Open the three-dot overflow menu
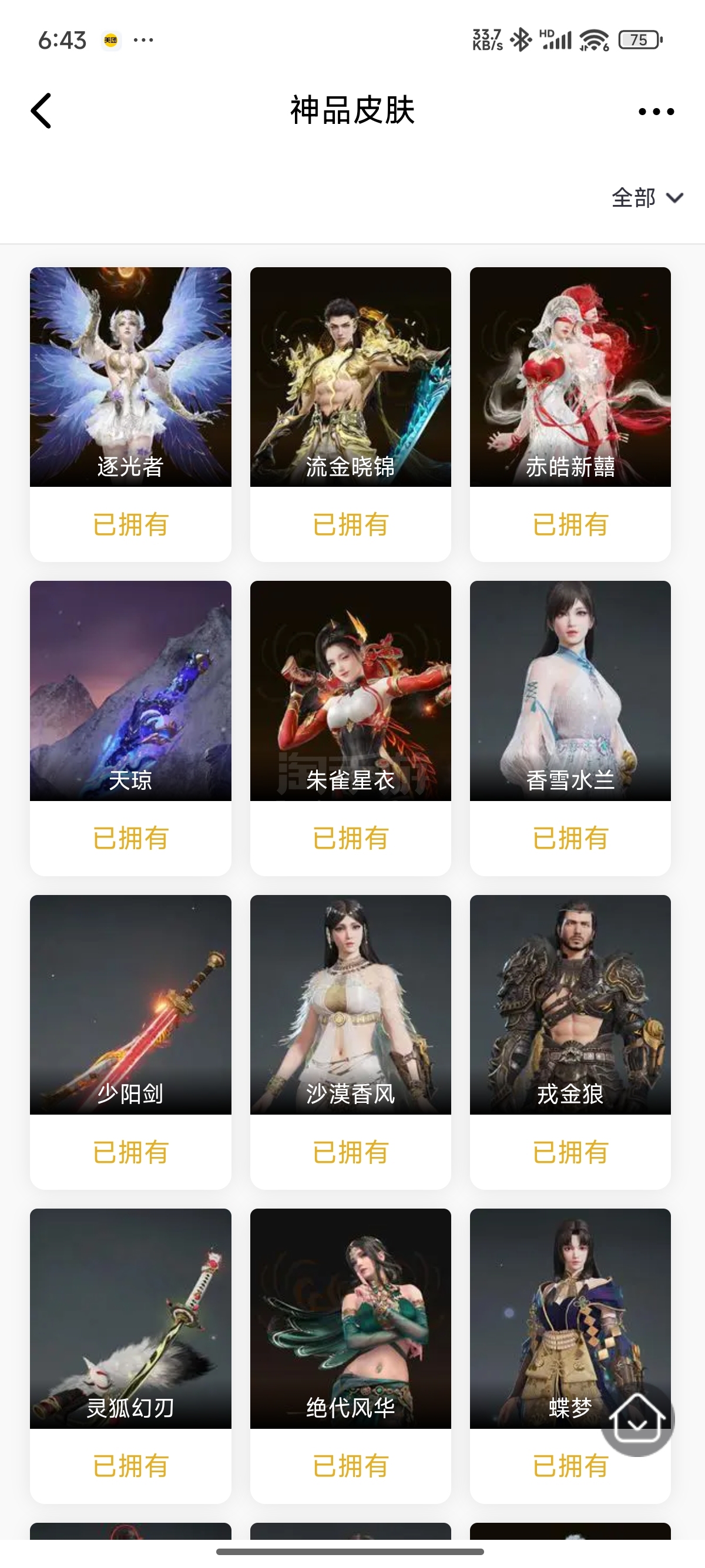 656,112
